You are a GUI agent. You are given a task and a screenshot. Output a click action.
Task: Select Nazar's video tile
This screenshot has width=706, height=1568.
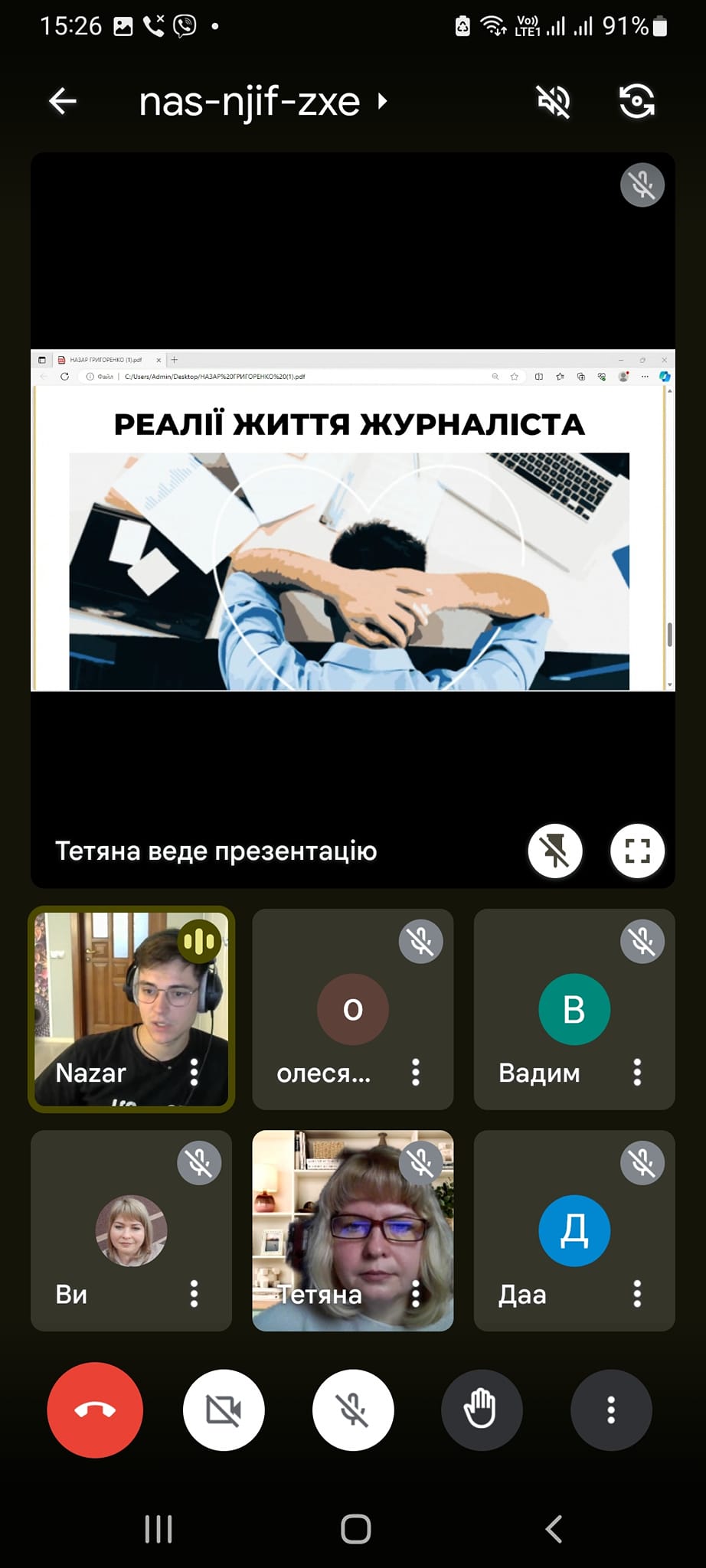[115, 995]
